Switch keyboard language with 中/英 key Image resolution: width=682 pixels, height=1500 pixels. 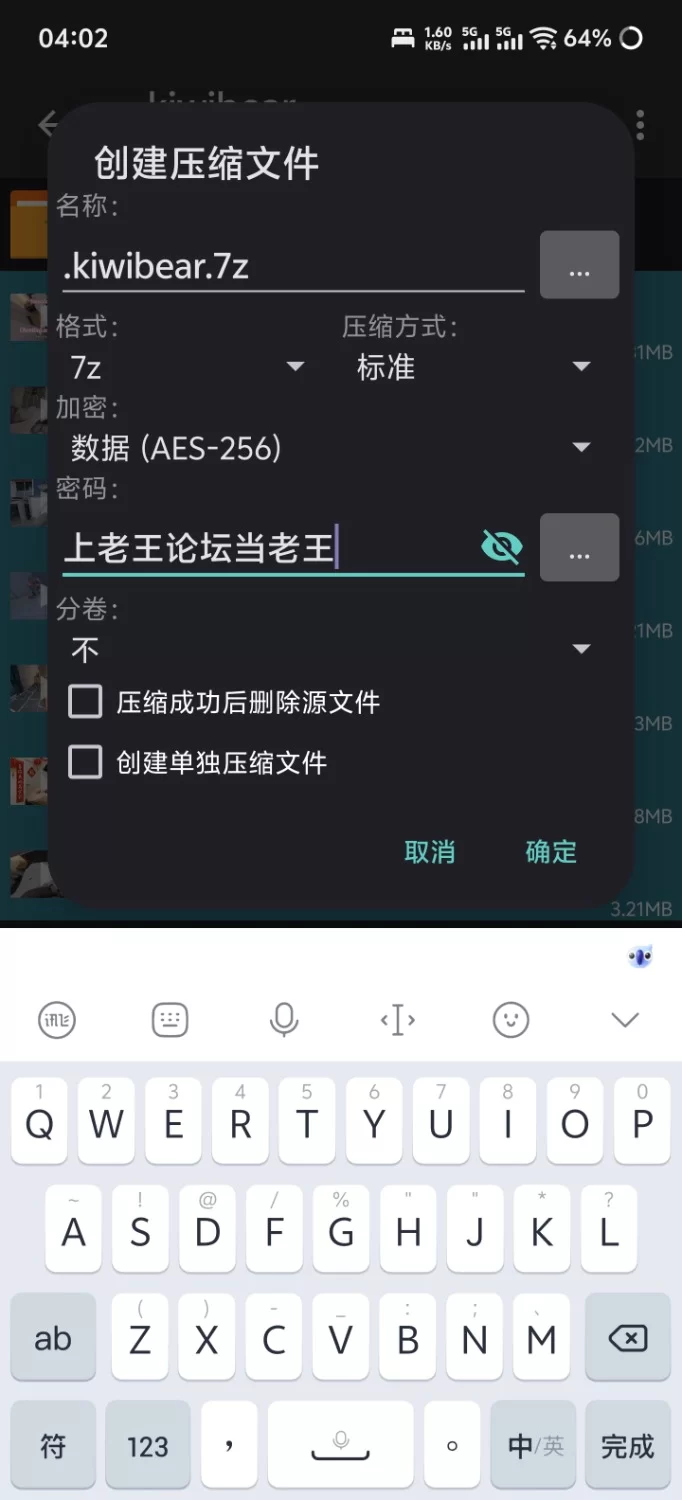pyautogui.click(x=536, y=1446)
